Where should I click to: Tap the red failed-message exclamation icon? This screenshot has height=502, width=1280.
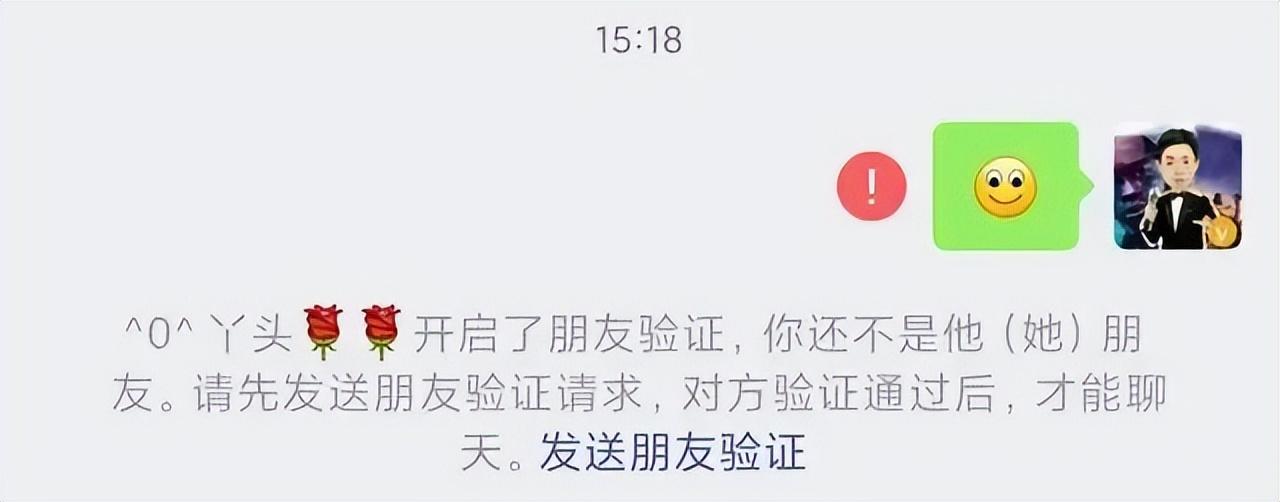tap(871, 185)
